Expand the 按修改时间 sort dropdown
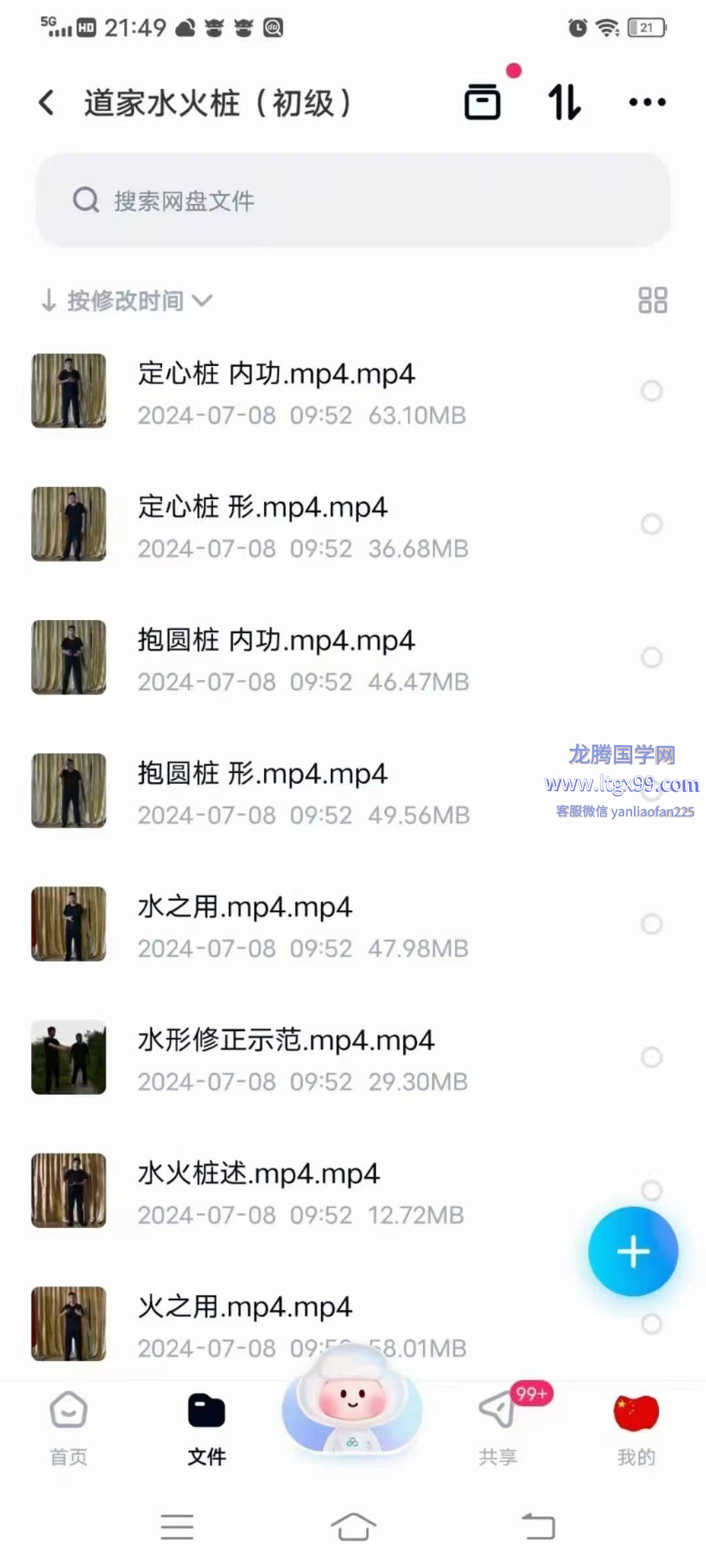 pyautogui.click(x=127, y=301)
